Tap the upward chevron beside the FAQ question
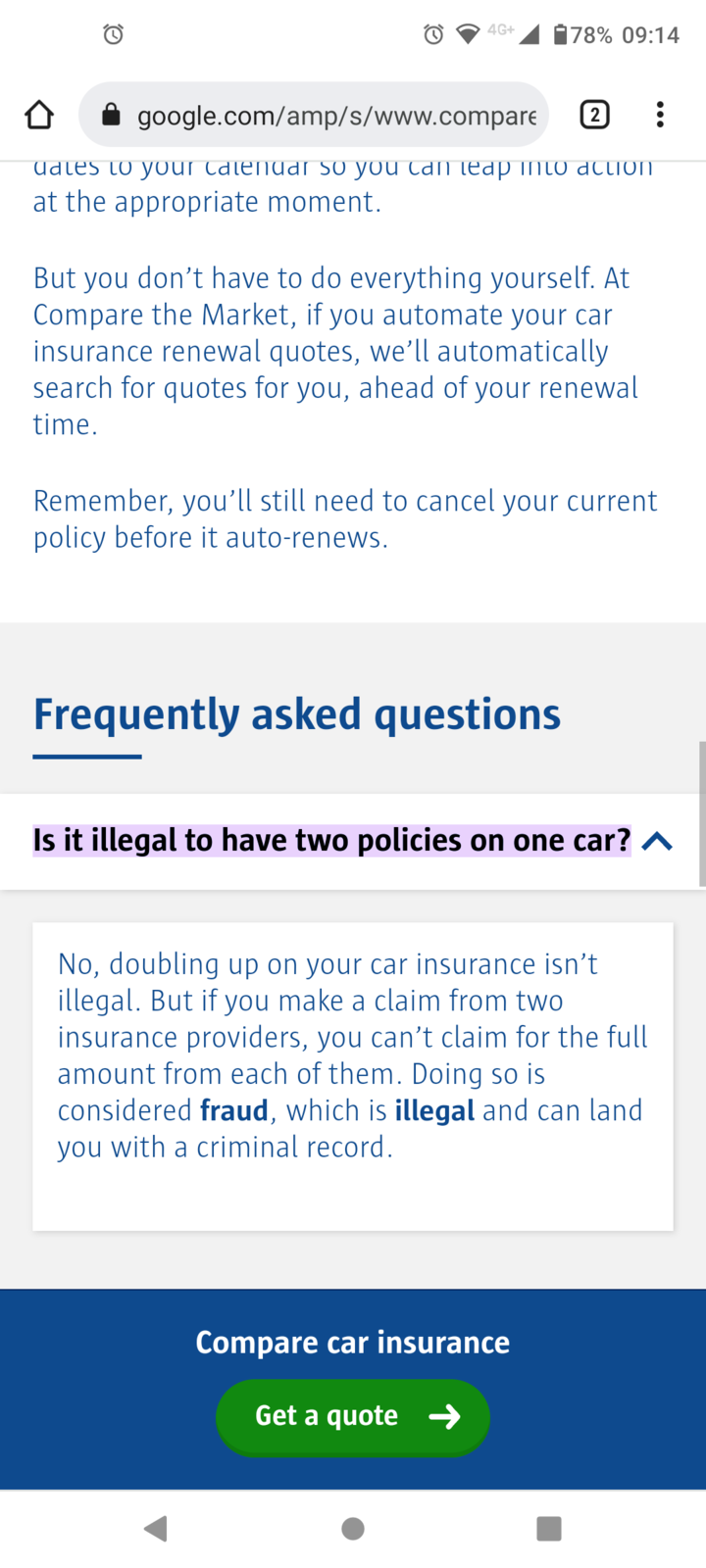 point(656,841)
